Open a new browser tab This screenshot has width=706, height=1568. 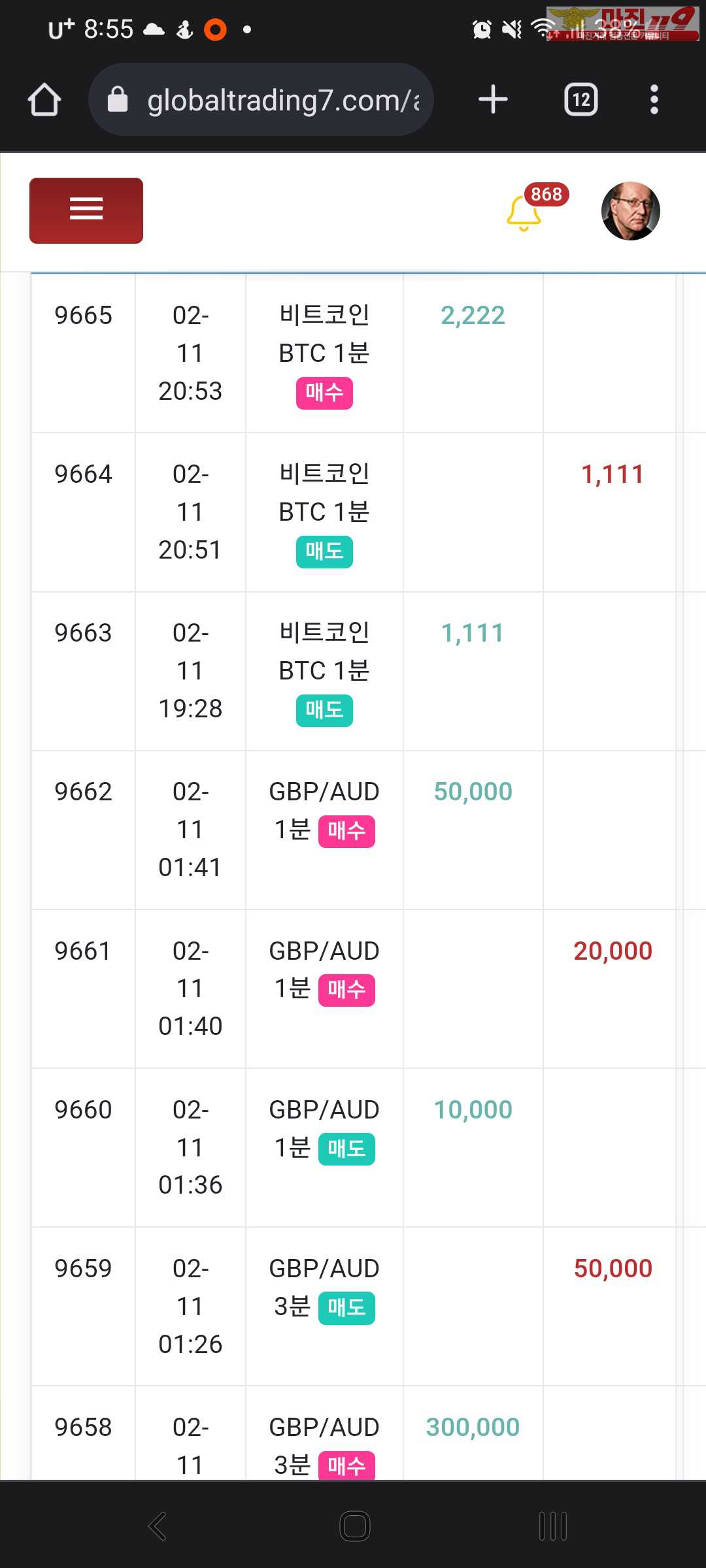click(493, 100)
